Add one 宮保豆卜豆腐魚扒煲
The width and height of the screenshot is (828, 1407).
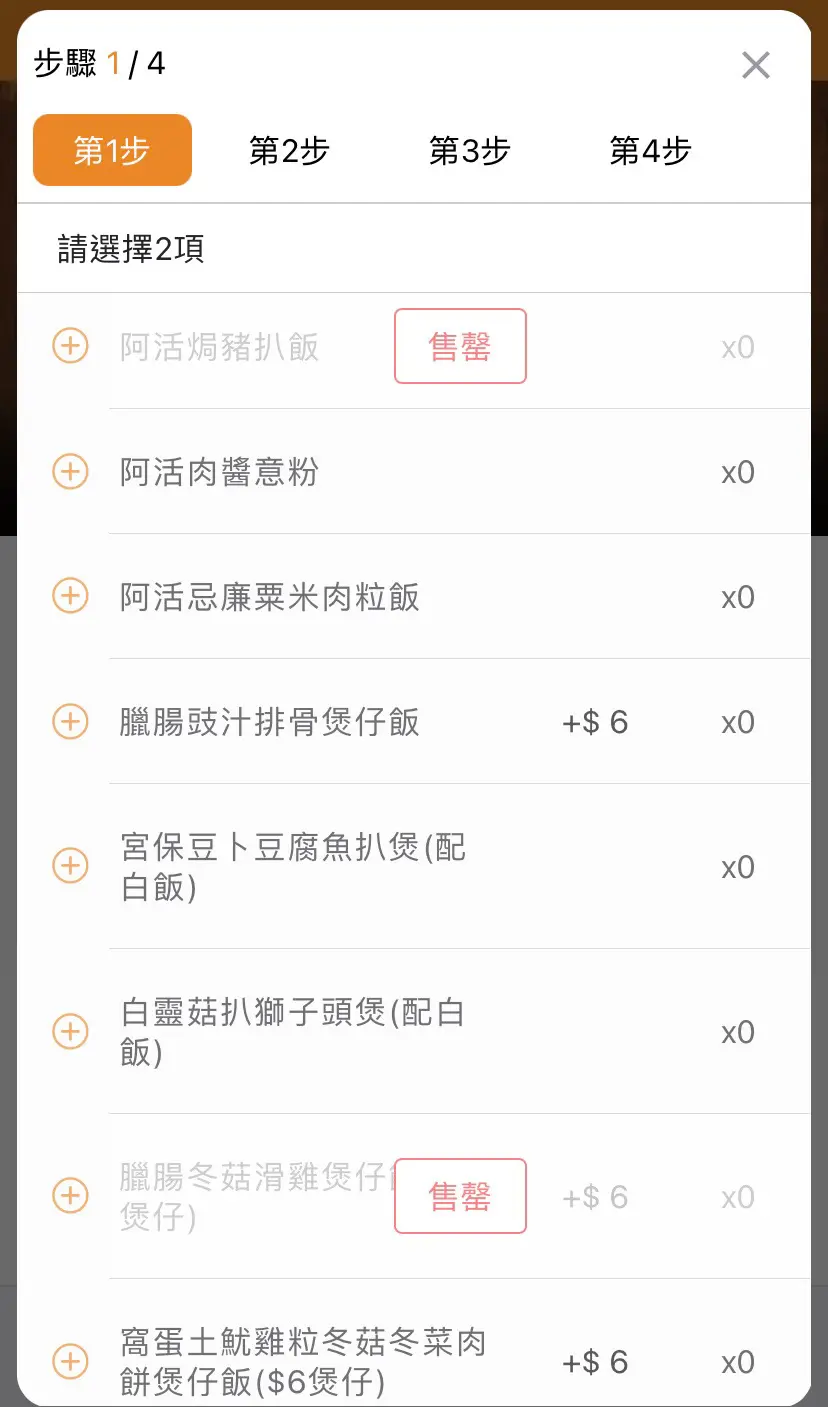point(70,866)
